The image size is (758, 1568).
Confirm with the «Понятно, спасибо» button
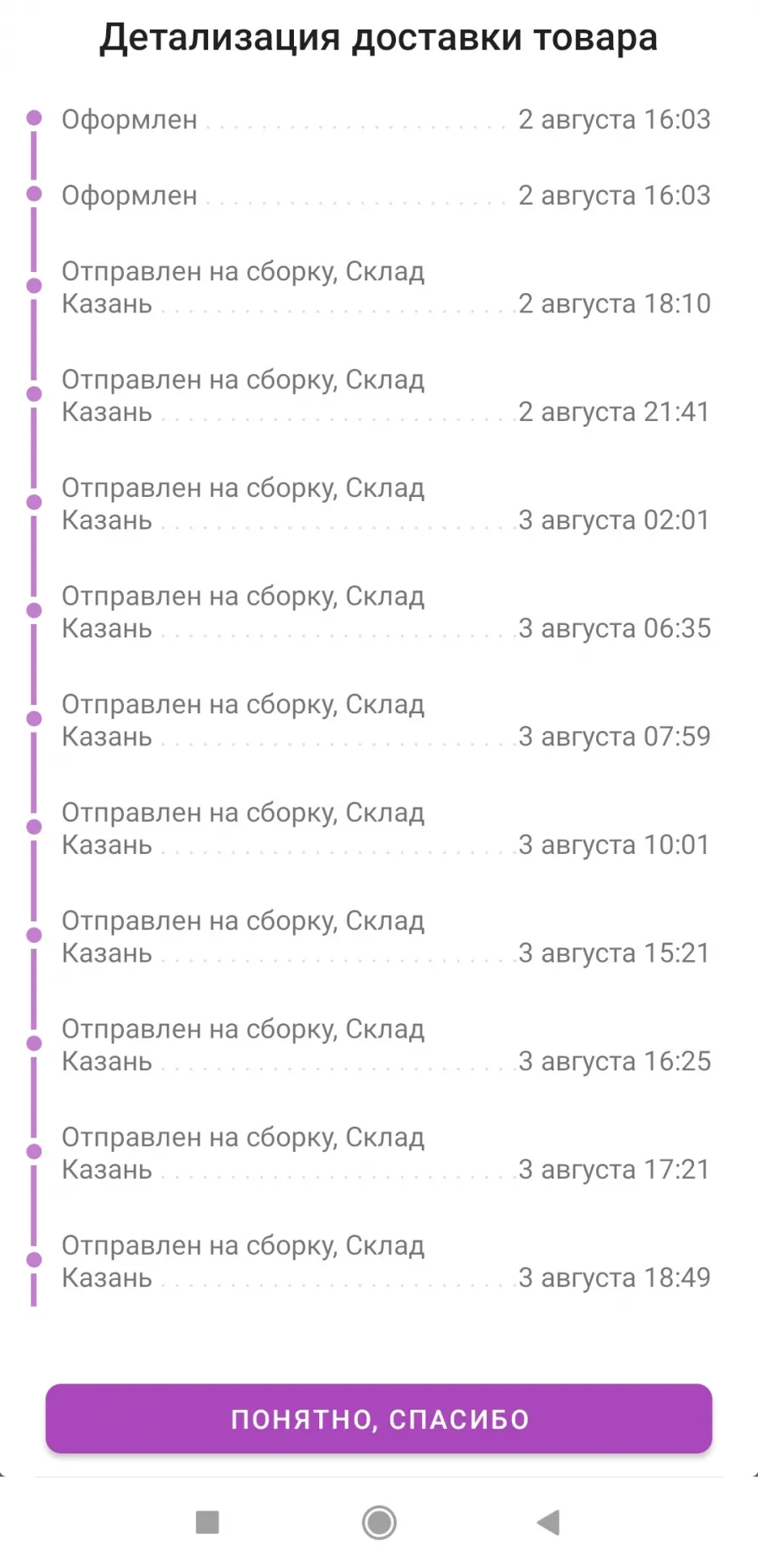pyautogui.click(x=379, y=1419)
